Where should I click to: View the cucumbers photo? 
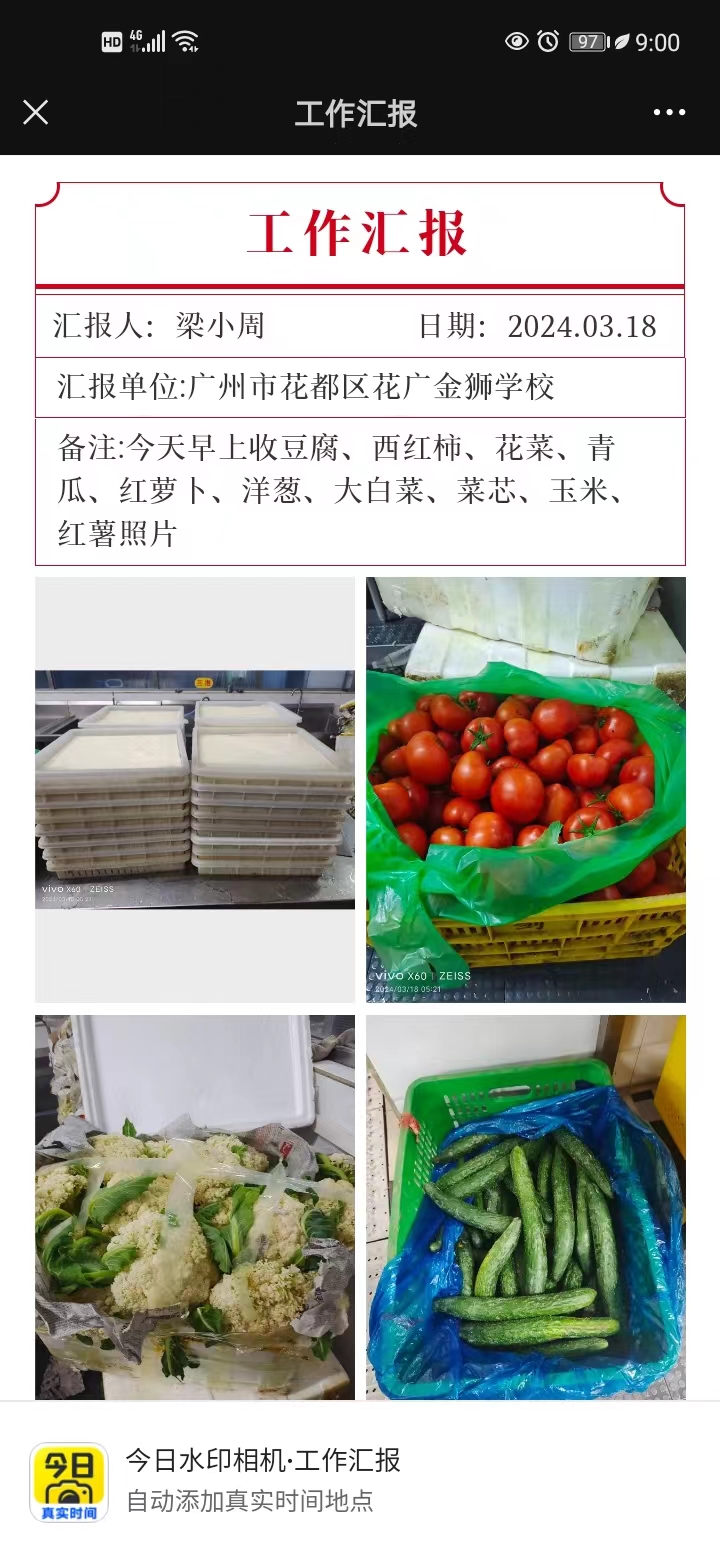(525, 1206)
